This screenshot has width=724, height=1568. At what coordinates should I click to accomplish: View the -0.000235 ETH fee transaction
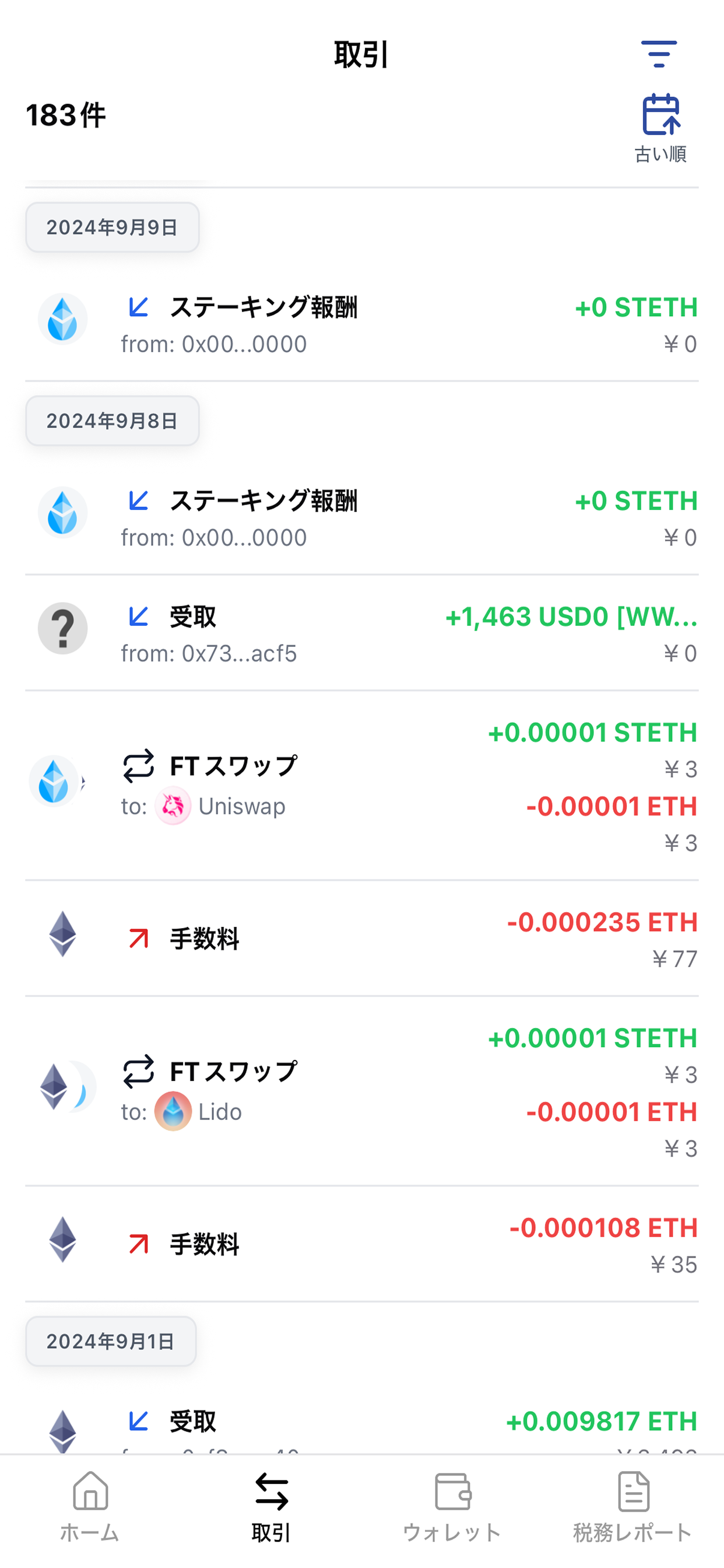[361, 939]
